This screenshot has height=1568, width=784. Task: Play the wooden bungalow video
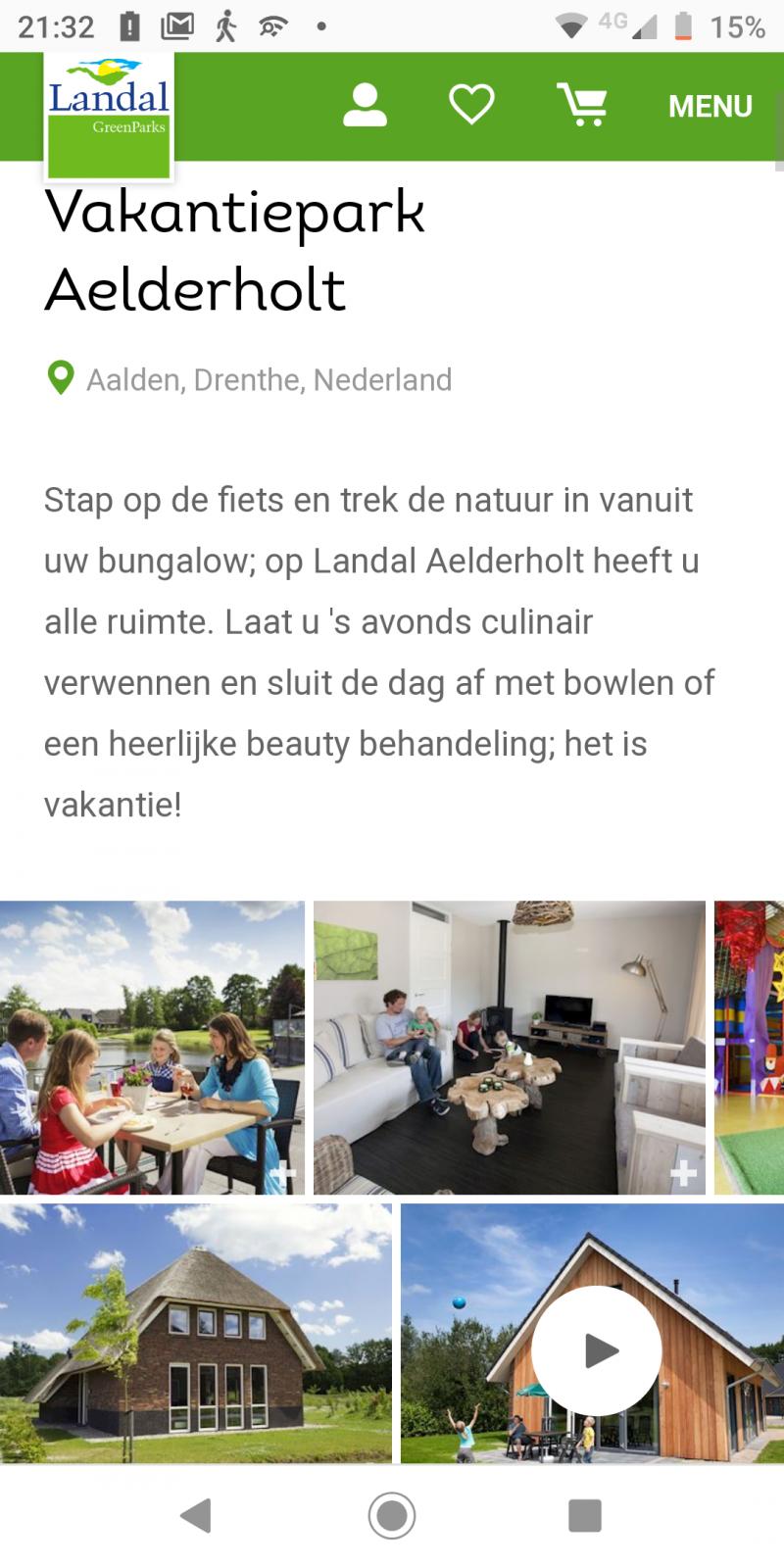pos(596,1350)
